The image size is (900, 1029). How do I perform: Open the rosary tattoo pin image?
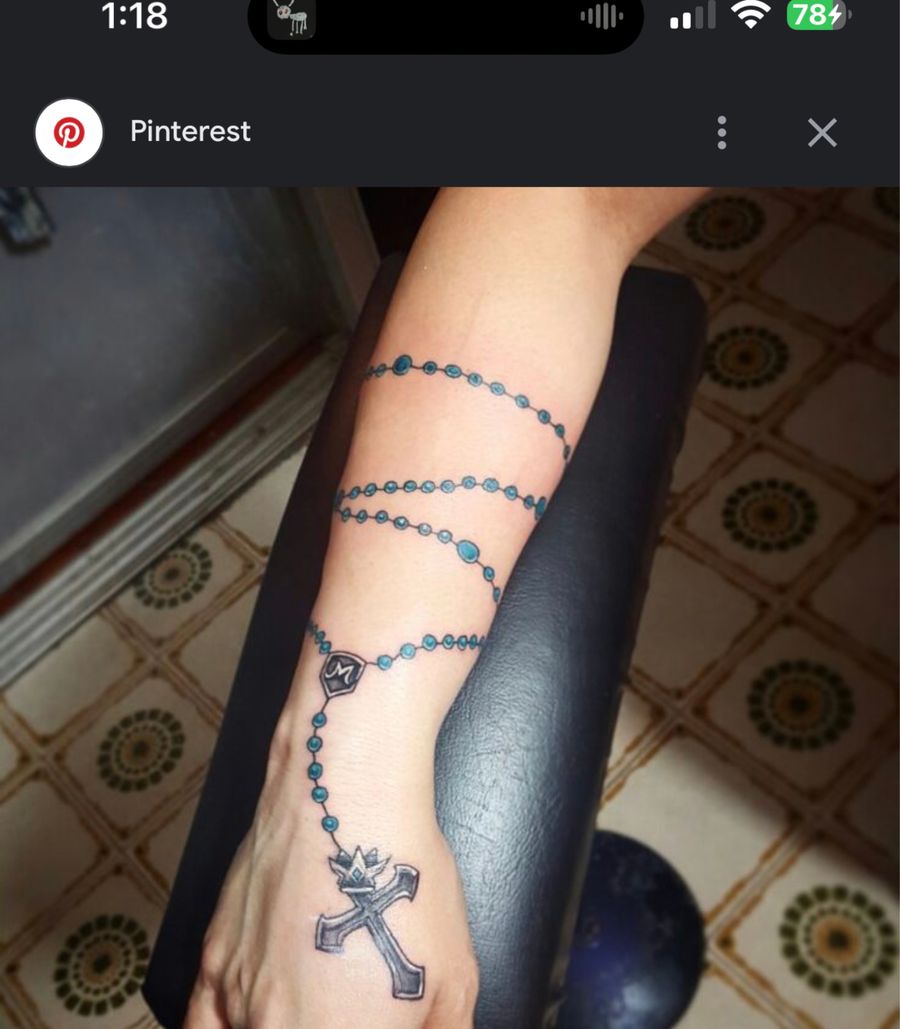click(x=450, y=600)
